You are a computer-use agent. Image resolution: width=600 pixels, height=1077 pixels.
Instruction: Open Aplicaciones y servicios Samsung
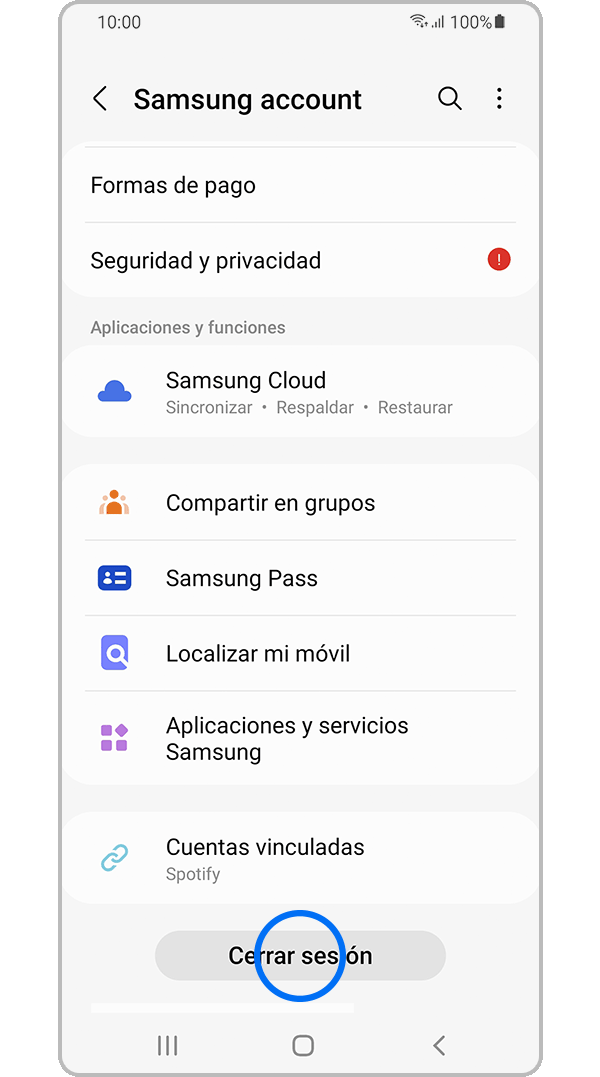(300, 738)
